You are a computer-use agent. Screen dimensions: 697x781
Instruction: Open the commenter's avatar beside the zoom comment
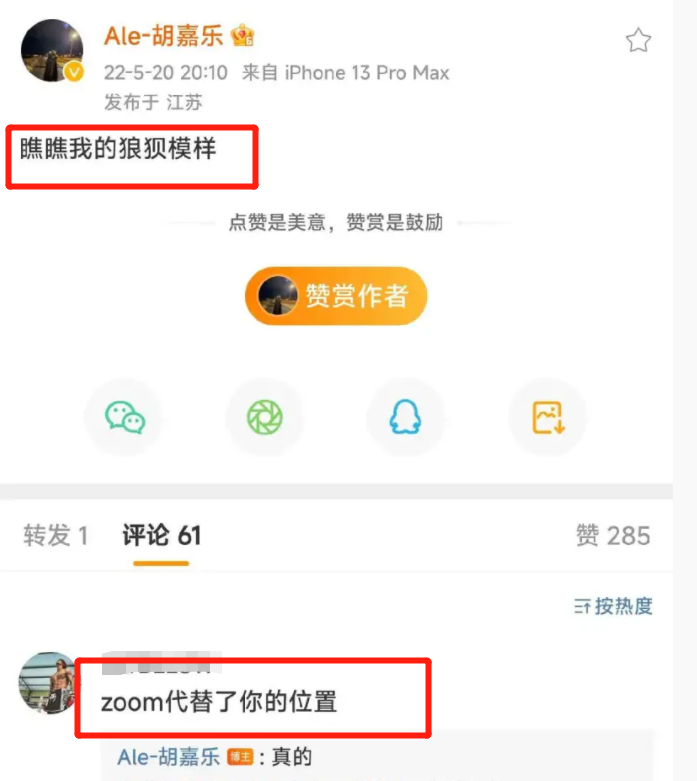pyautogui.click(x=48, y=683)
